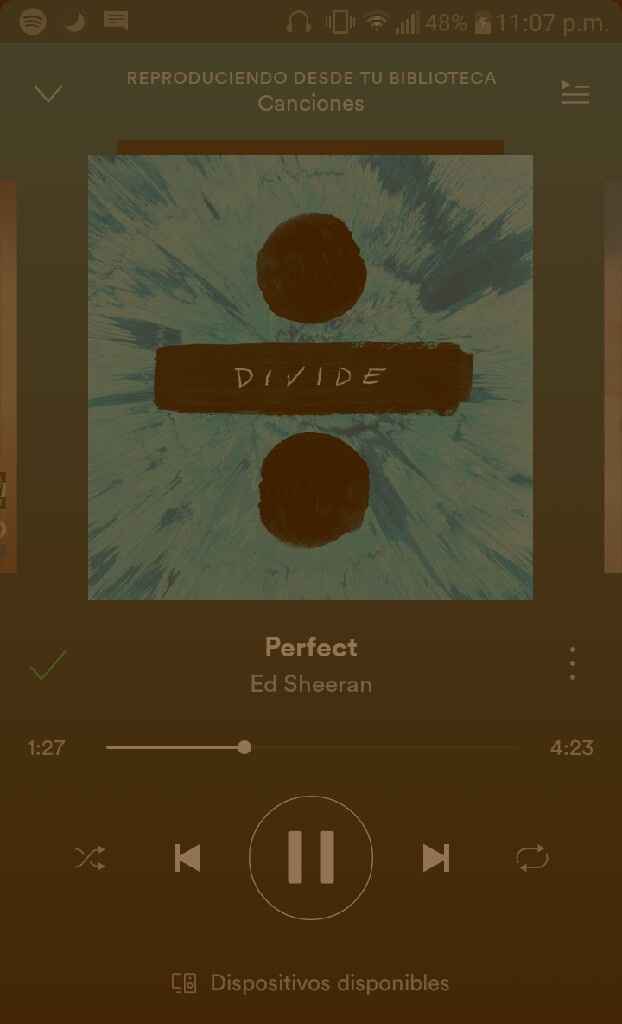Pause the song Perfect

(310, 858)
